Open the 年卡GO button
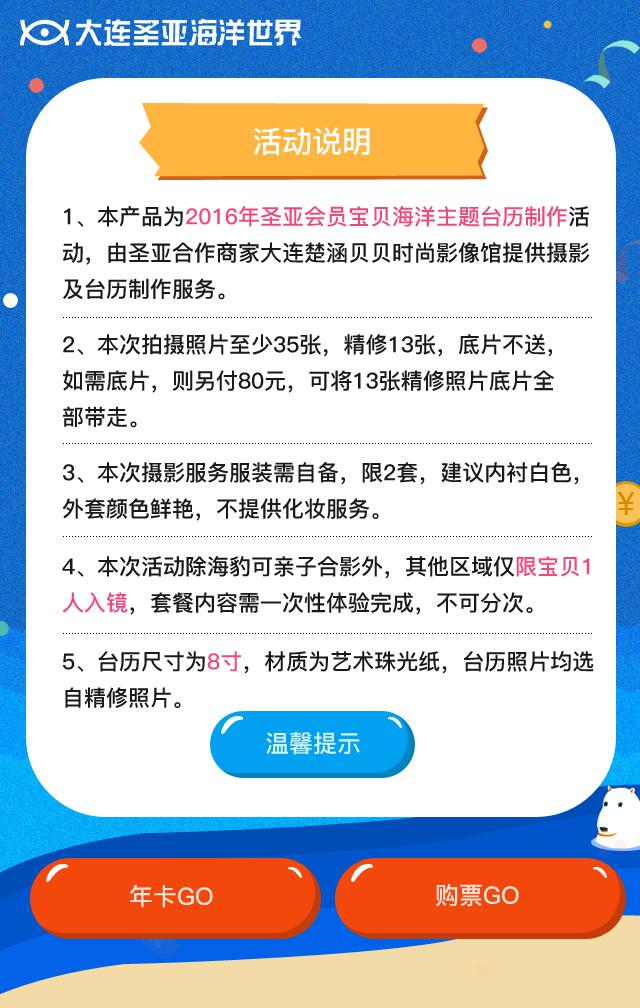 [x=172, y=896]
